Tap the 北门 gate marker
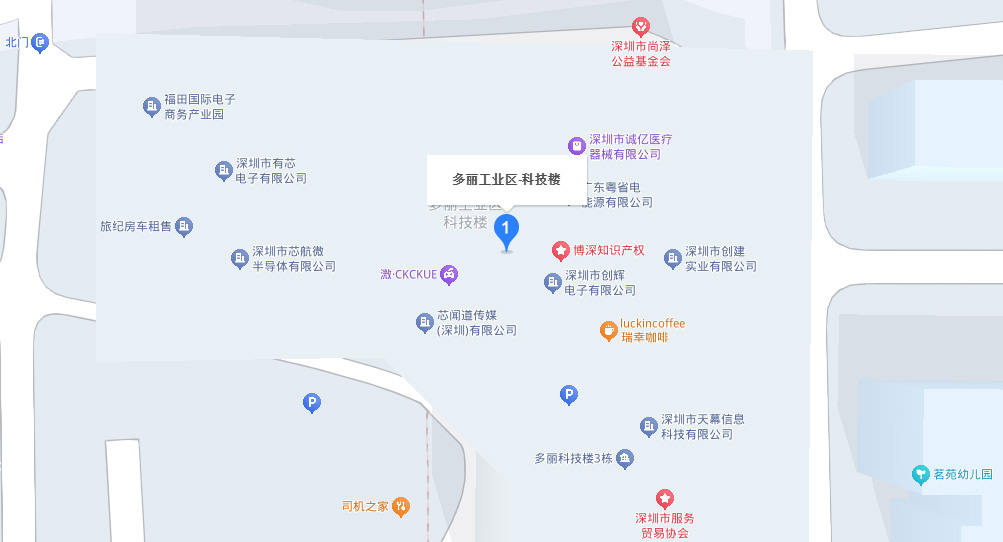 point(40,42)
